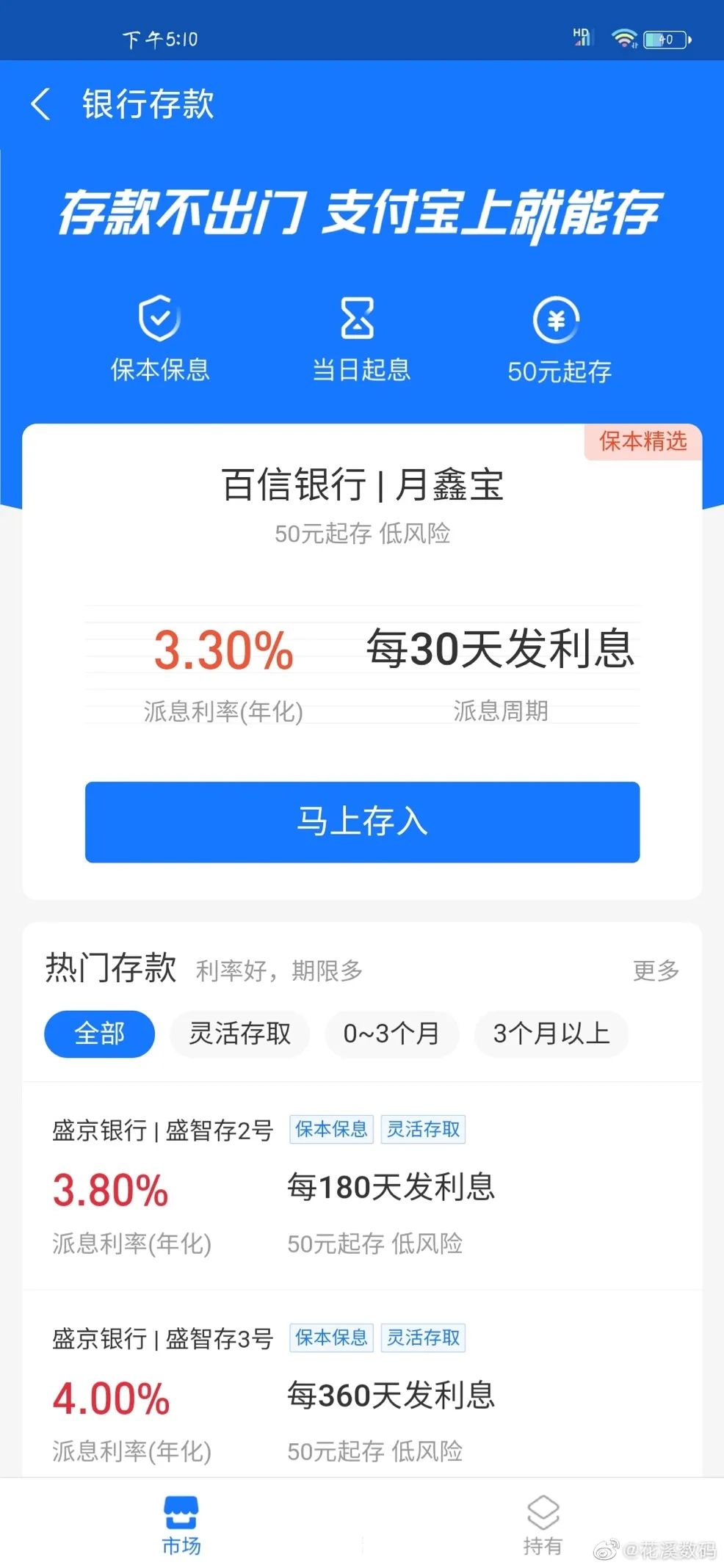This screenshot has width=724, height=1568.
Task: Tap the 马上存入 button
Action: tap(362, 821)
